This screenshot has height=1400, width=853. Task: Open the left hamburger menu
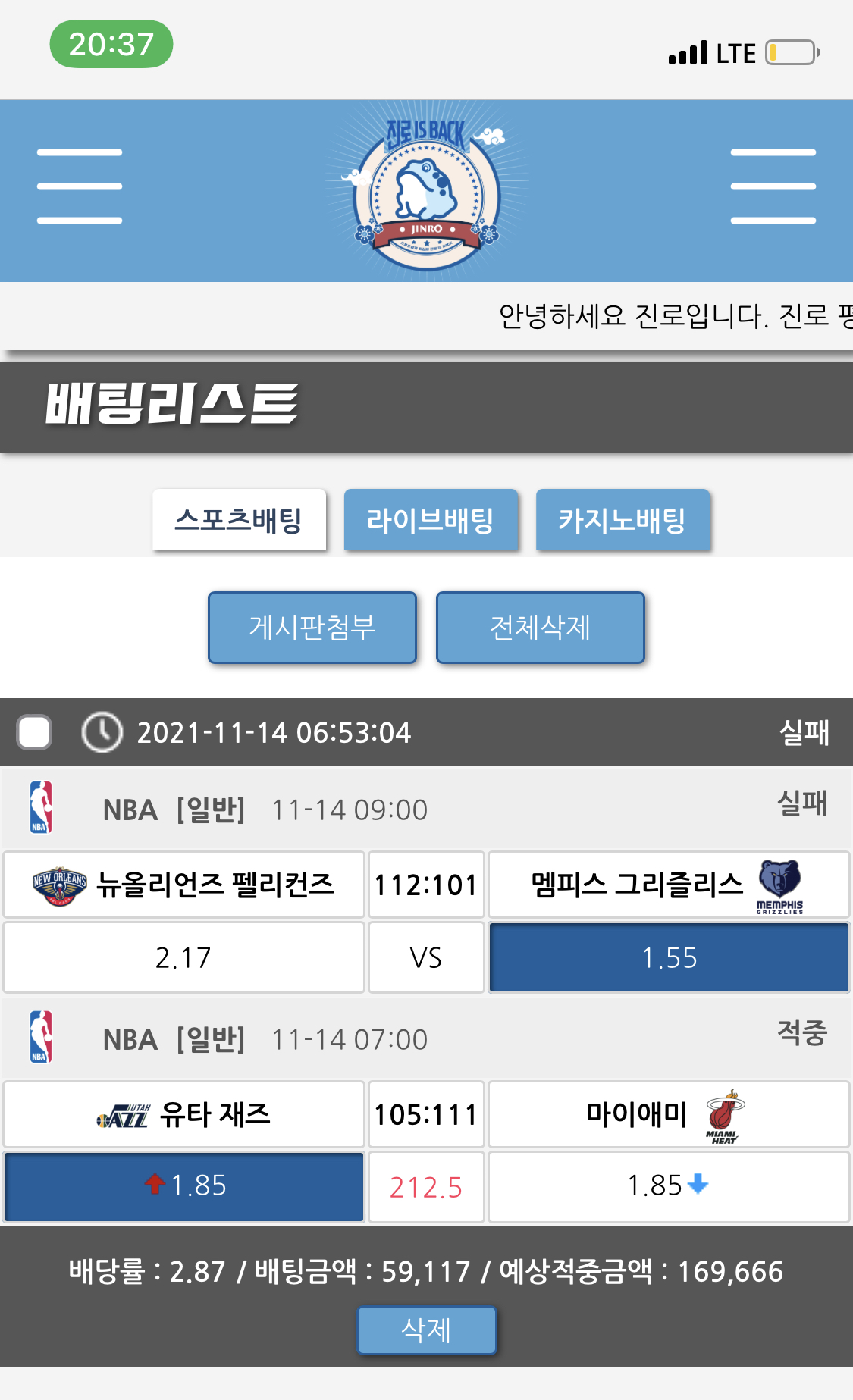pyautogui.click(x=80, y=186)
